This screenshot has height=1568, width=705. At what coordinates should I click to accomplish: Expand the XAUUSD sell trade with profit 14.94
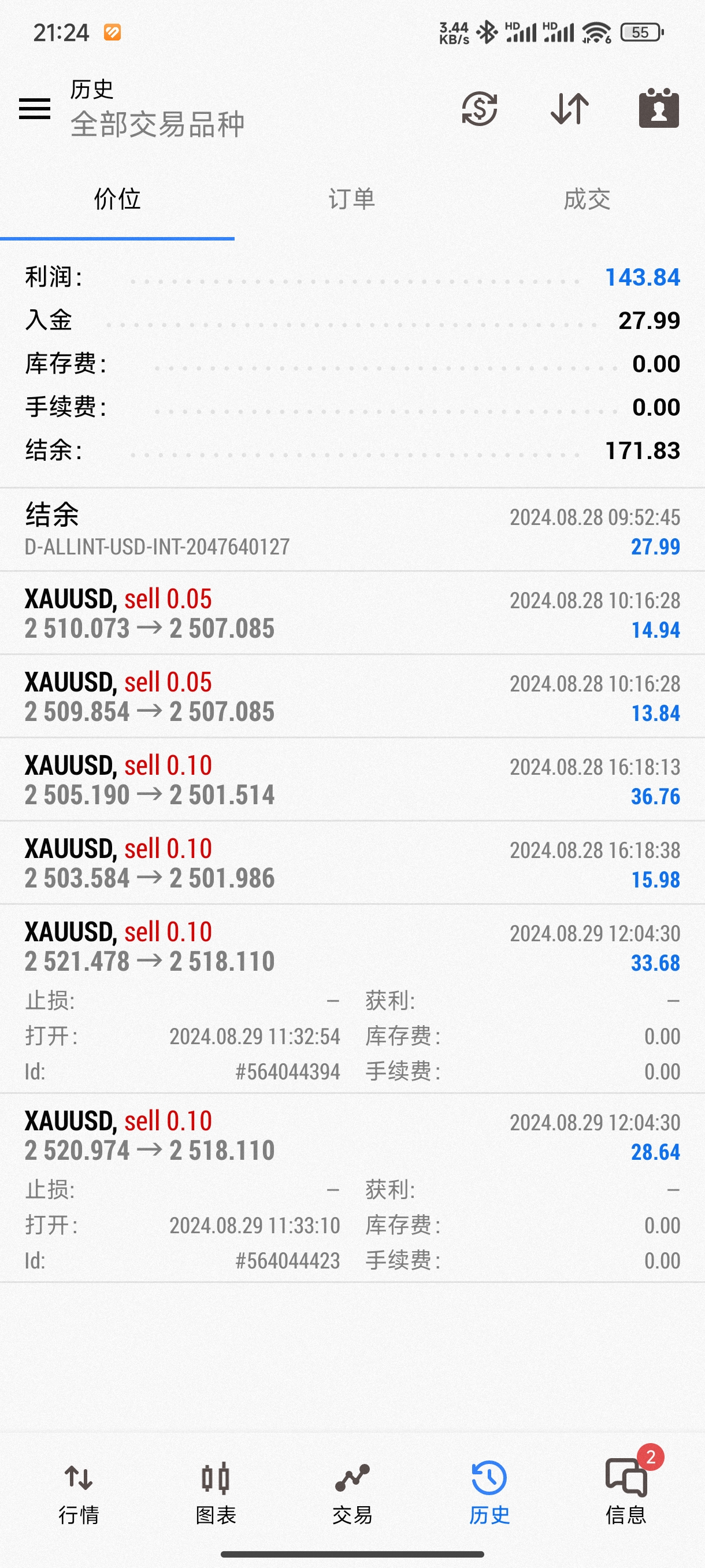click(x=352, y=613)
